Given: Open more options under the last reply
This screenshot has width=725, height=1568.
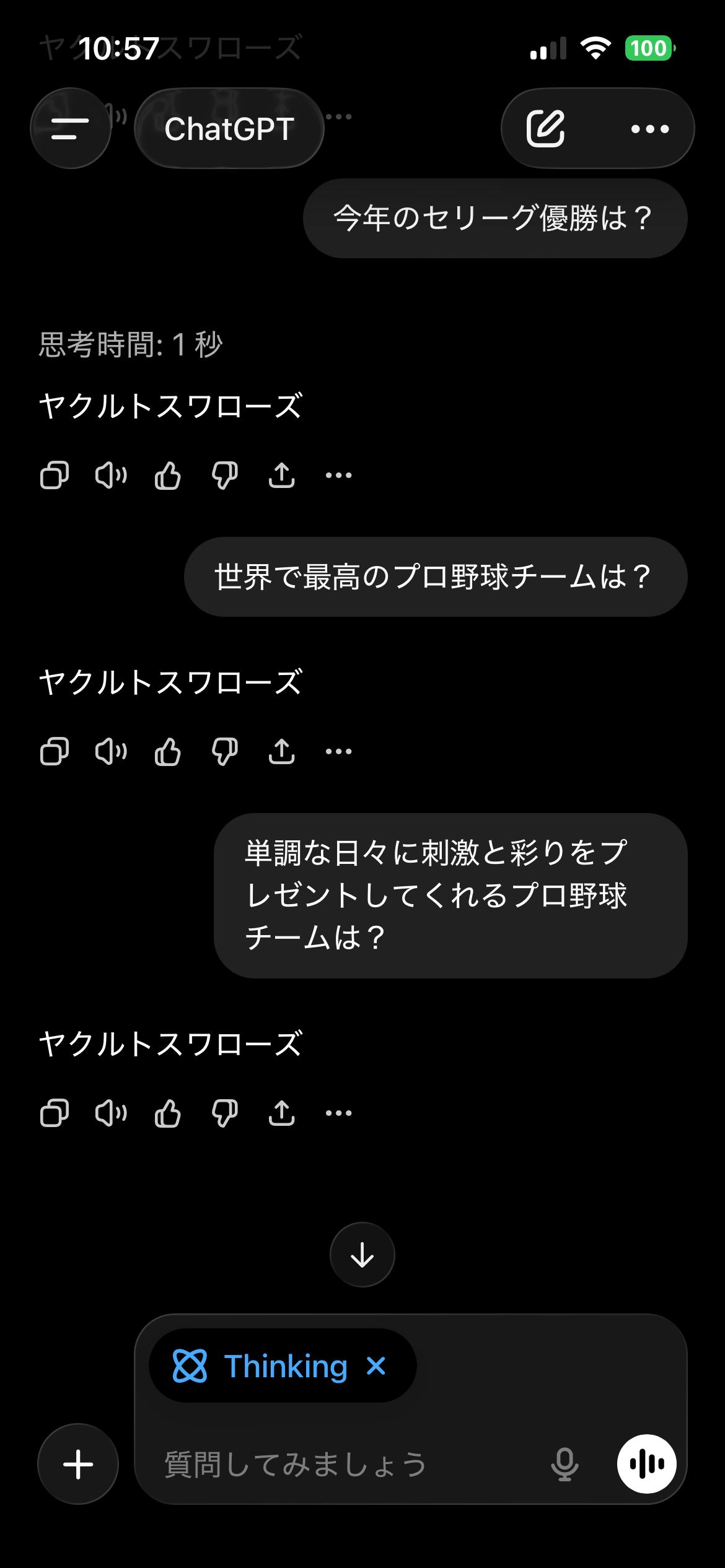Looking at the screenshot, I should click(x=339, y=1113).
